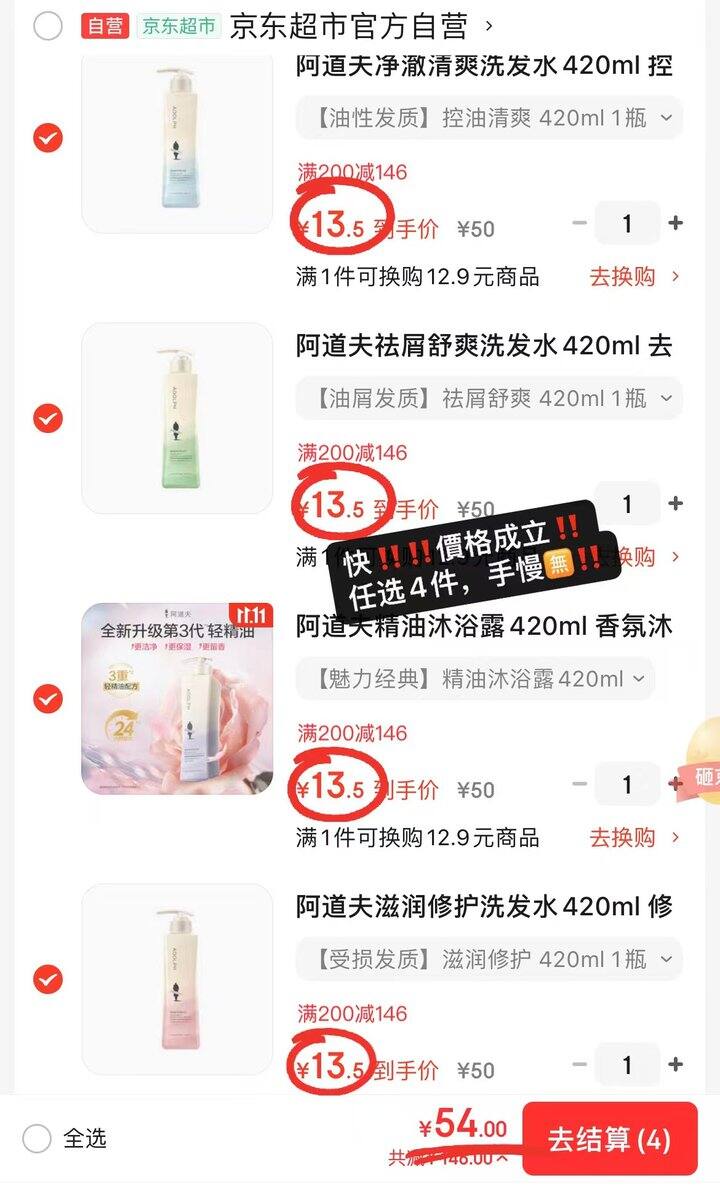This screenshot has width=720, height=1202.
Task: Increase quantity of 滋润修护洗发水
Action: (x=676, y=1065)
